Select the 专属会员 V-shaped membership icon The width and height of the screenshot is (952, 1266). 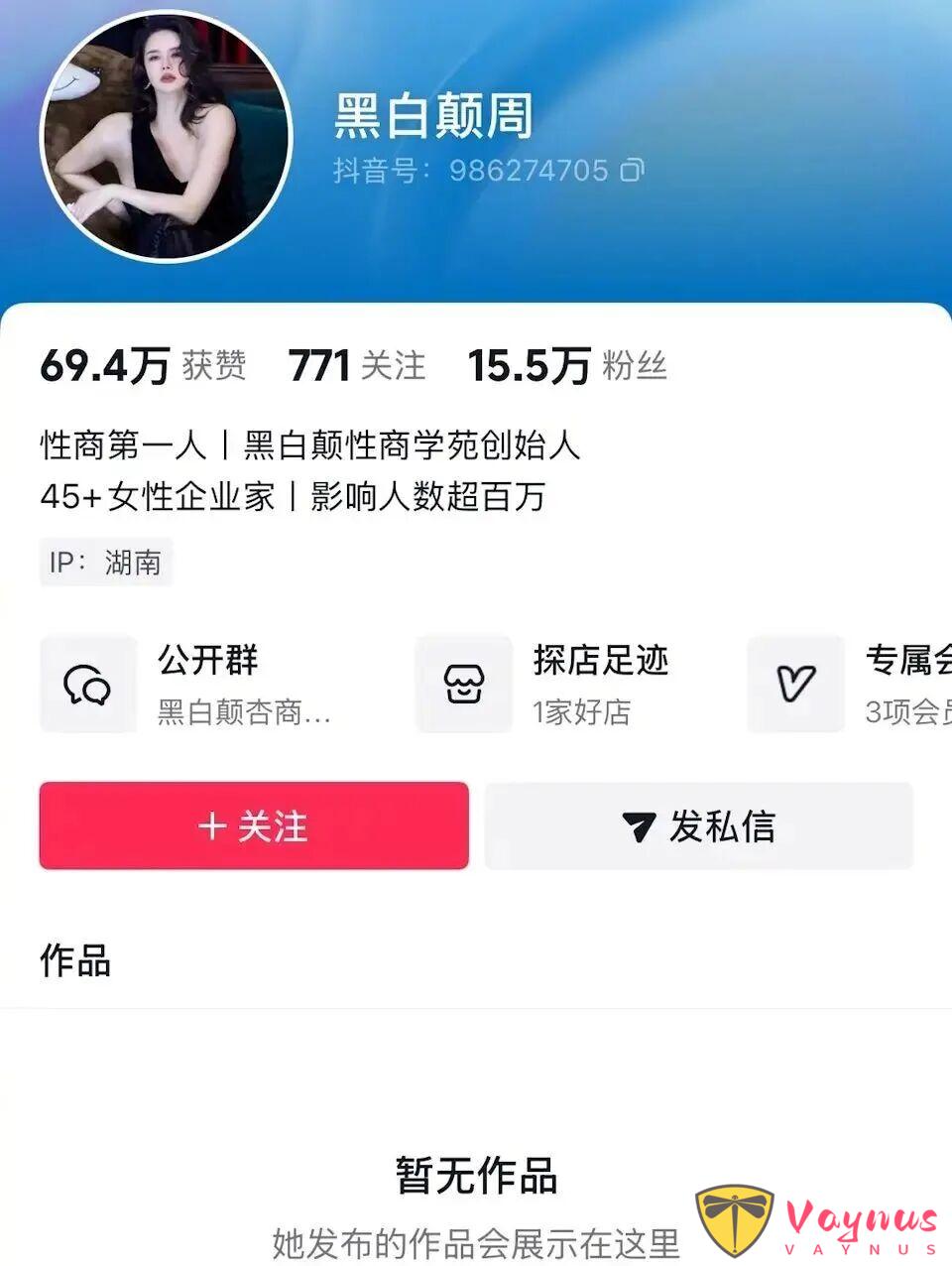point(795,685)
